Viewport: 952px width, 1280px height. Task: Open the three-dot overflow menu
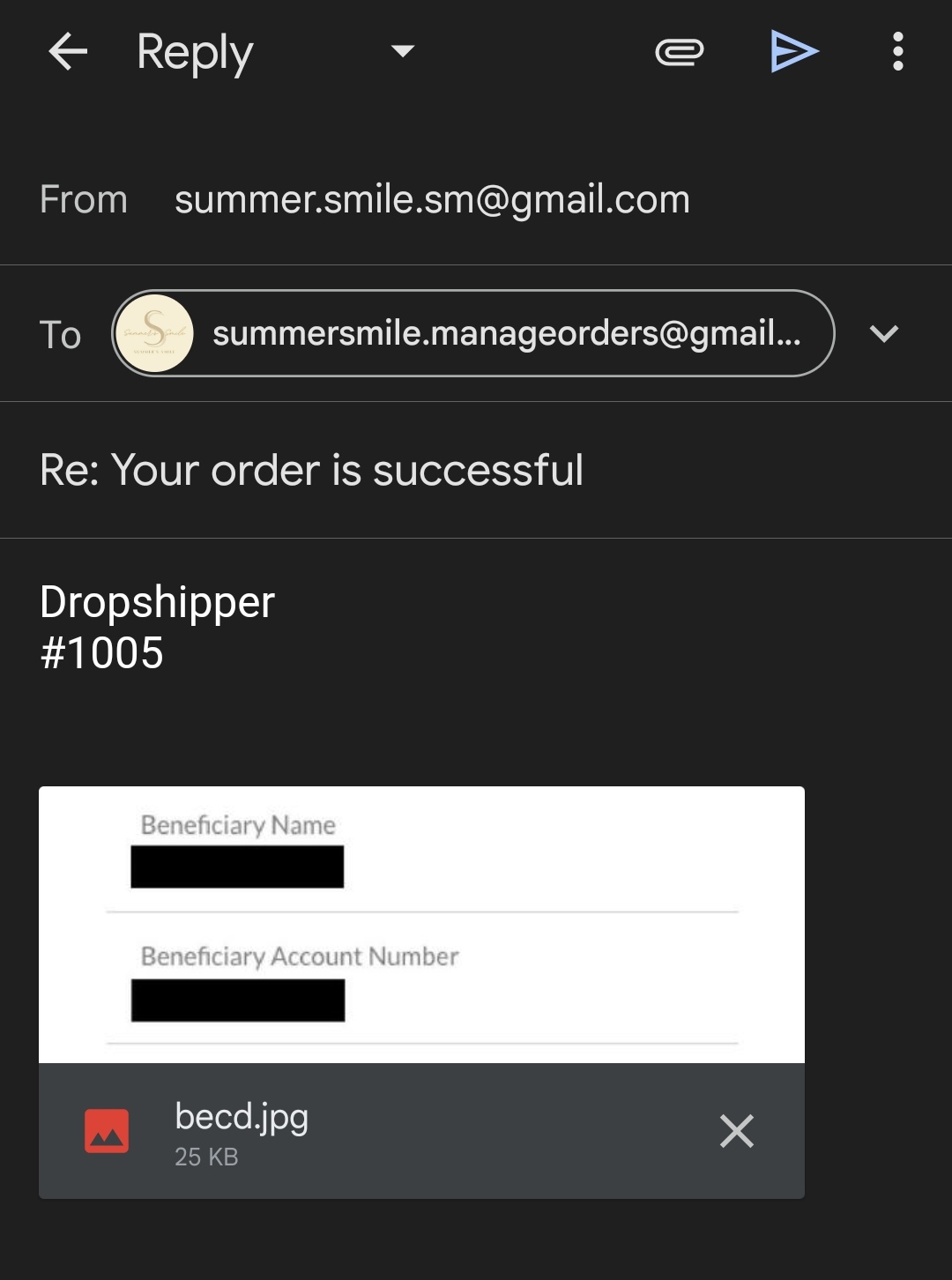pyautogui.click(x=897, y=52)
